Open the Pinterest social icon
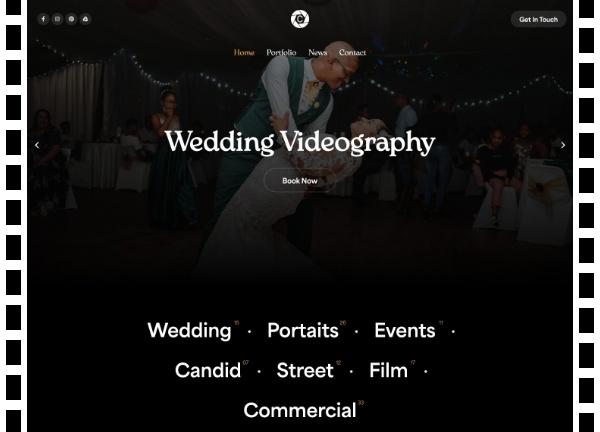Image resolution: width=600 pixels, height=432 pixels. 71,19
